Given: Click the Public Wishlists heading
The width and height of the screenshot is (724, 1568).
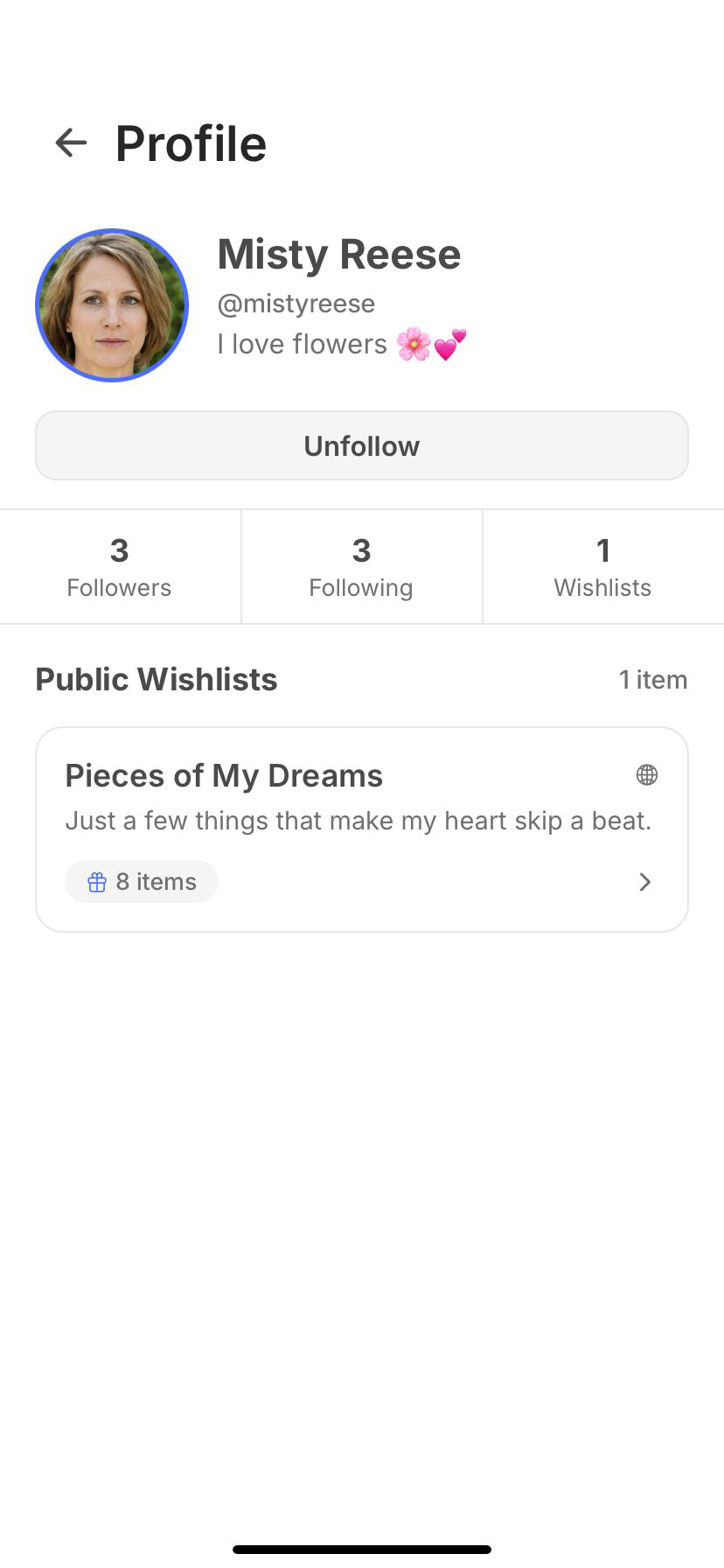Looking at the screenshot, I should click(x=156, y=679).
